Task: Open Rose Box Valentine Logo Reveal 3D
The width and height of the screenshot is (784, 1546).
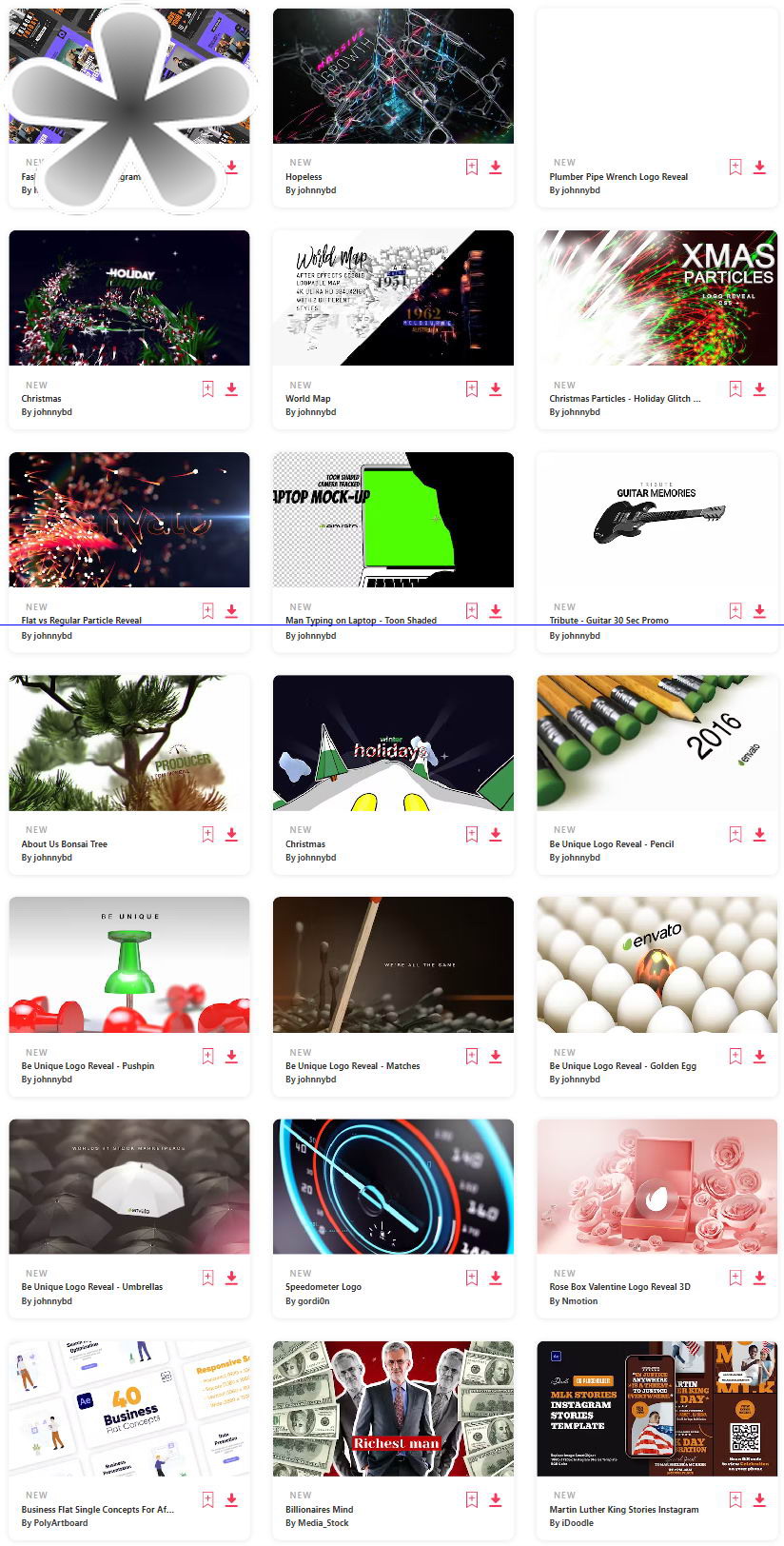Action: [657, 1186]
